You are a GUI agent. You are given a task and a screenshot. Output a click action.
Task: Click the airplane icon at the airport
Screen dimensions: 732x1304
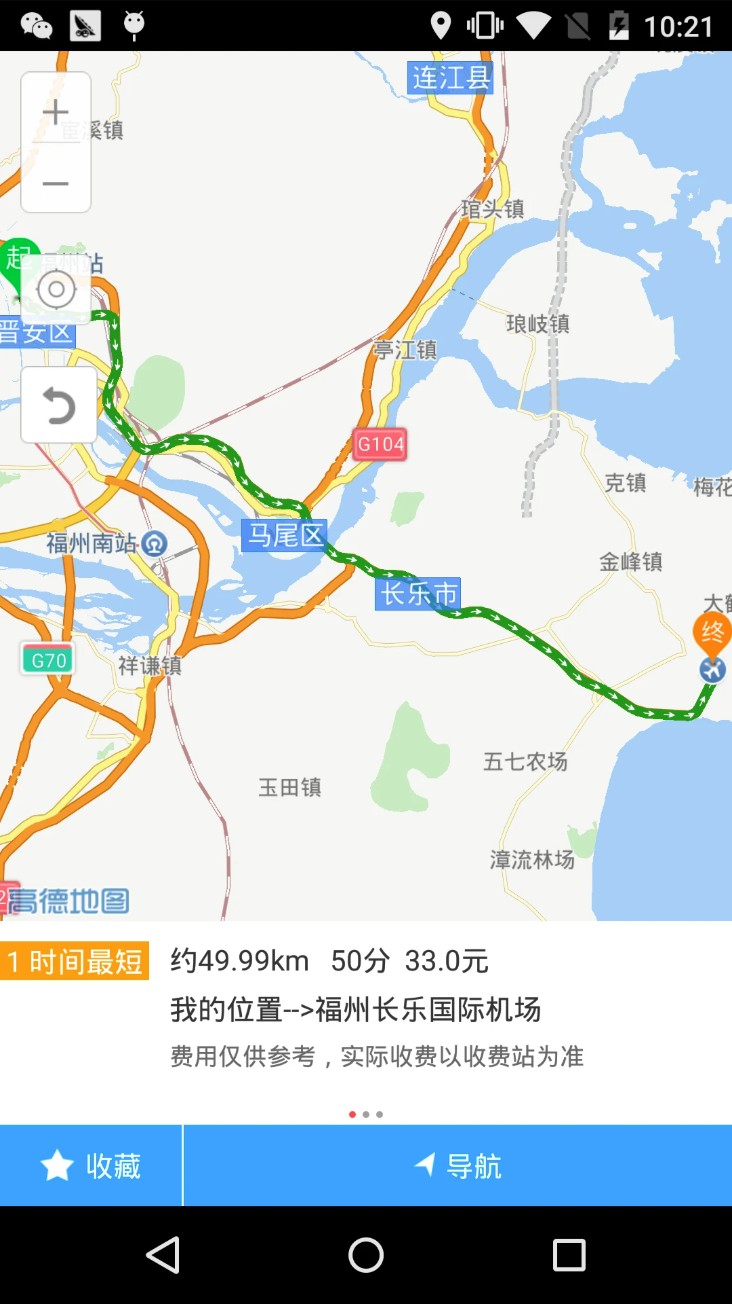tap(712, 670)
